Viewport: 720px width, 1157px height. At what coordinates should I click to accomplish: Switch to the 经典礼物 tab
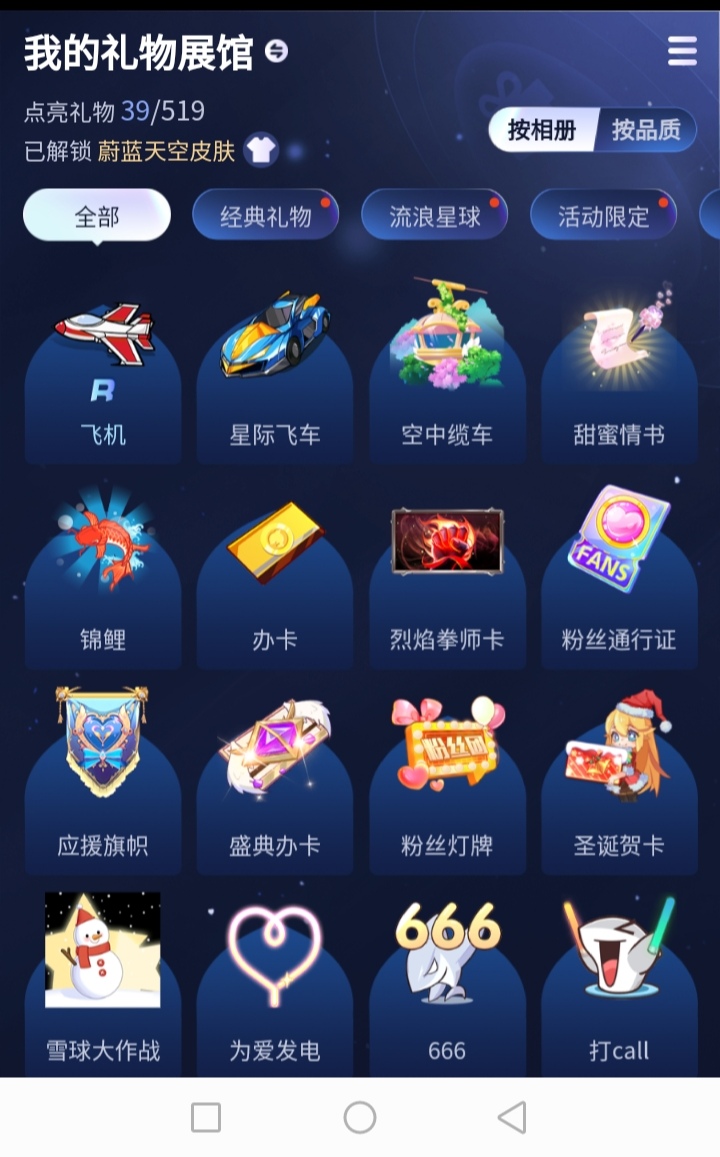(265, 216)
